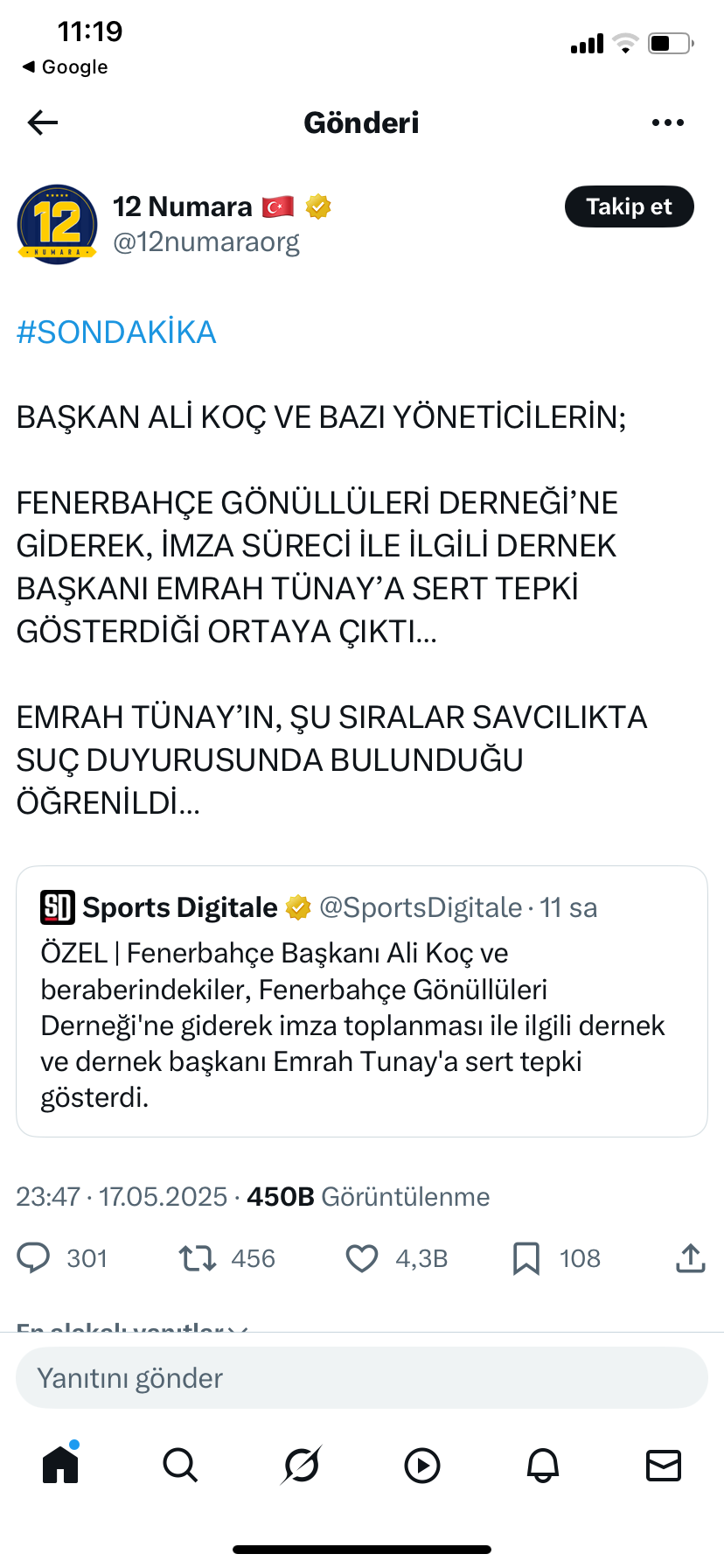
Task: Open the Grok tab
Action: pos(302,1465)
